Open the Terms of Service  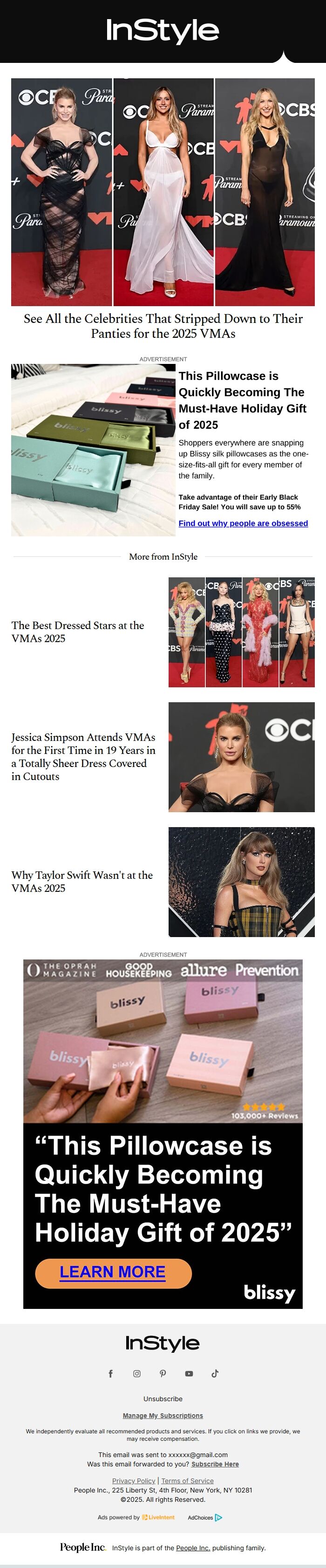pos(187,1481)
